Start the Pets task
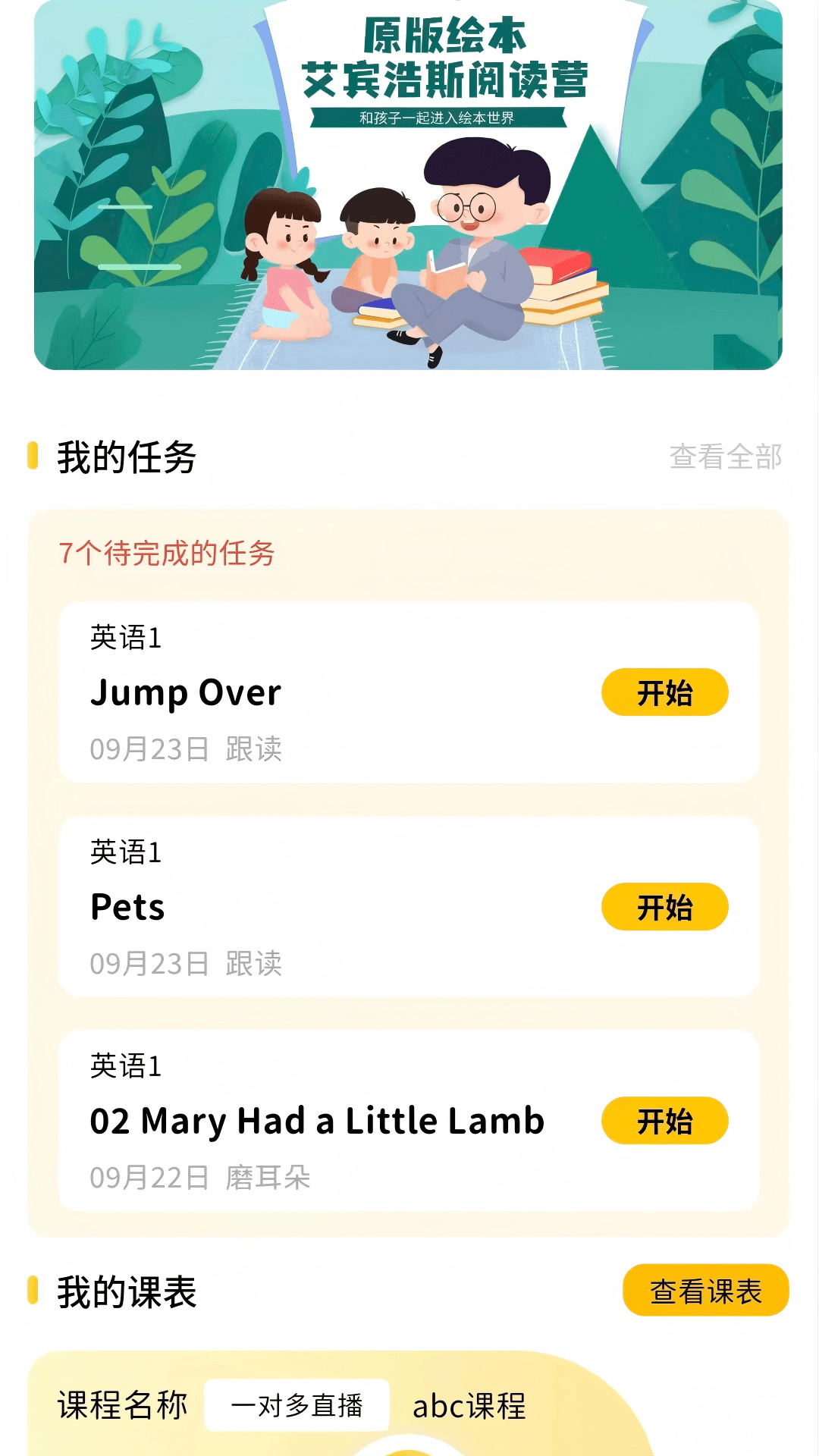This screenshot has width=819, height=1456. tap(664, 907)
